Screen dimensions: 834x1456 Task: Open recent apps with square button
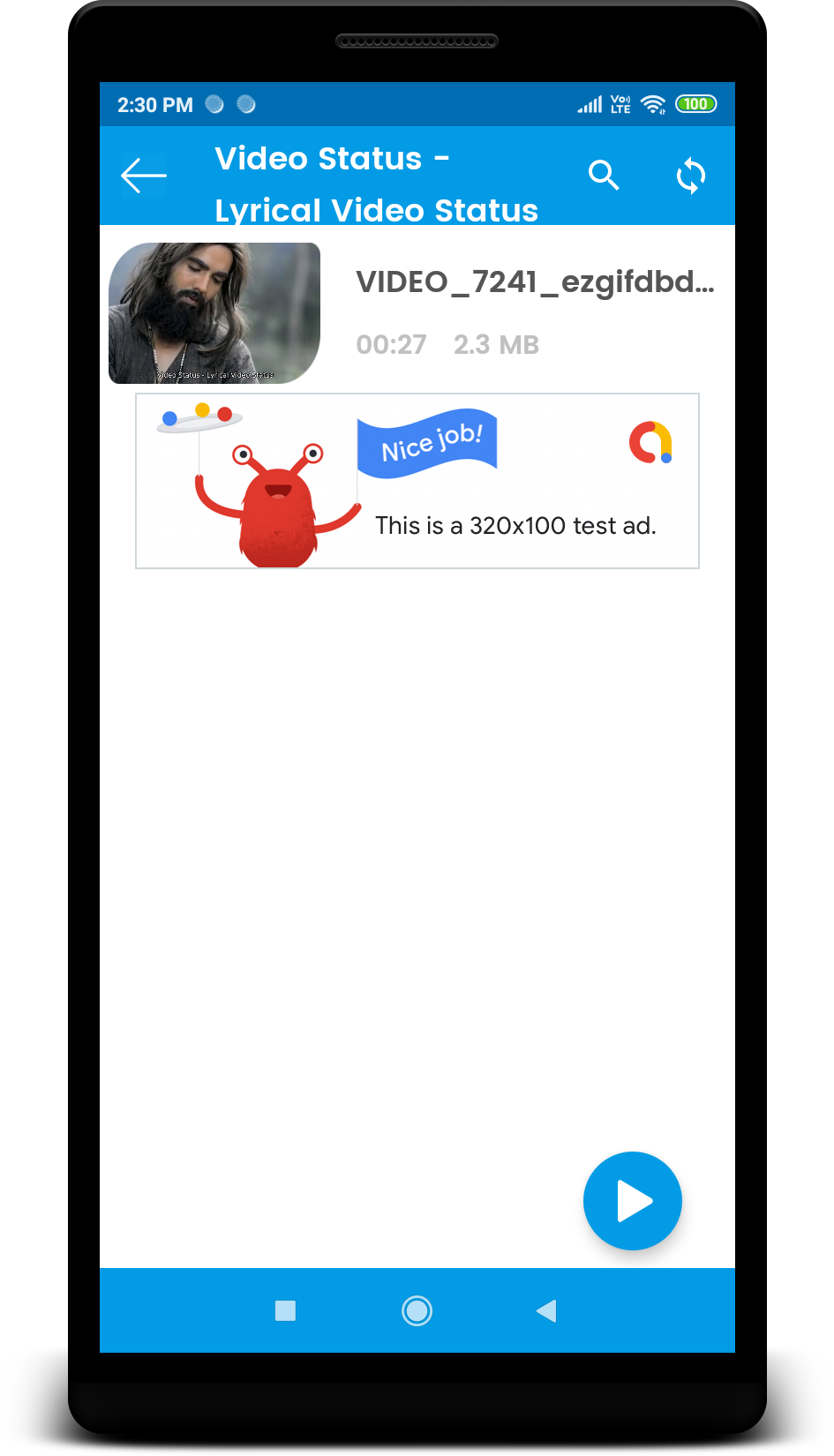click(x=285, y=1310)
